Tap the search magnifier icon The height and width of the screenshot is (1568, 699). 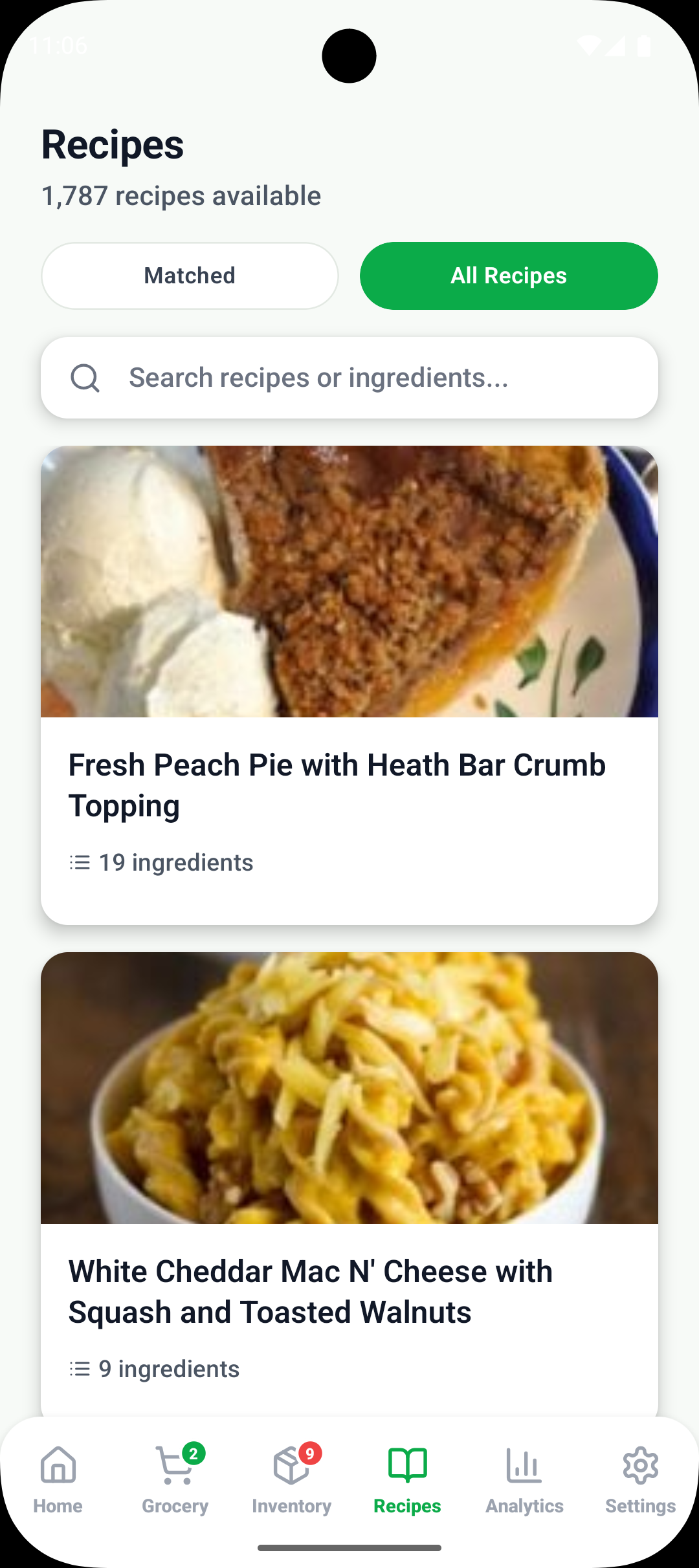pos(85,377)
